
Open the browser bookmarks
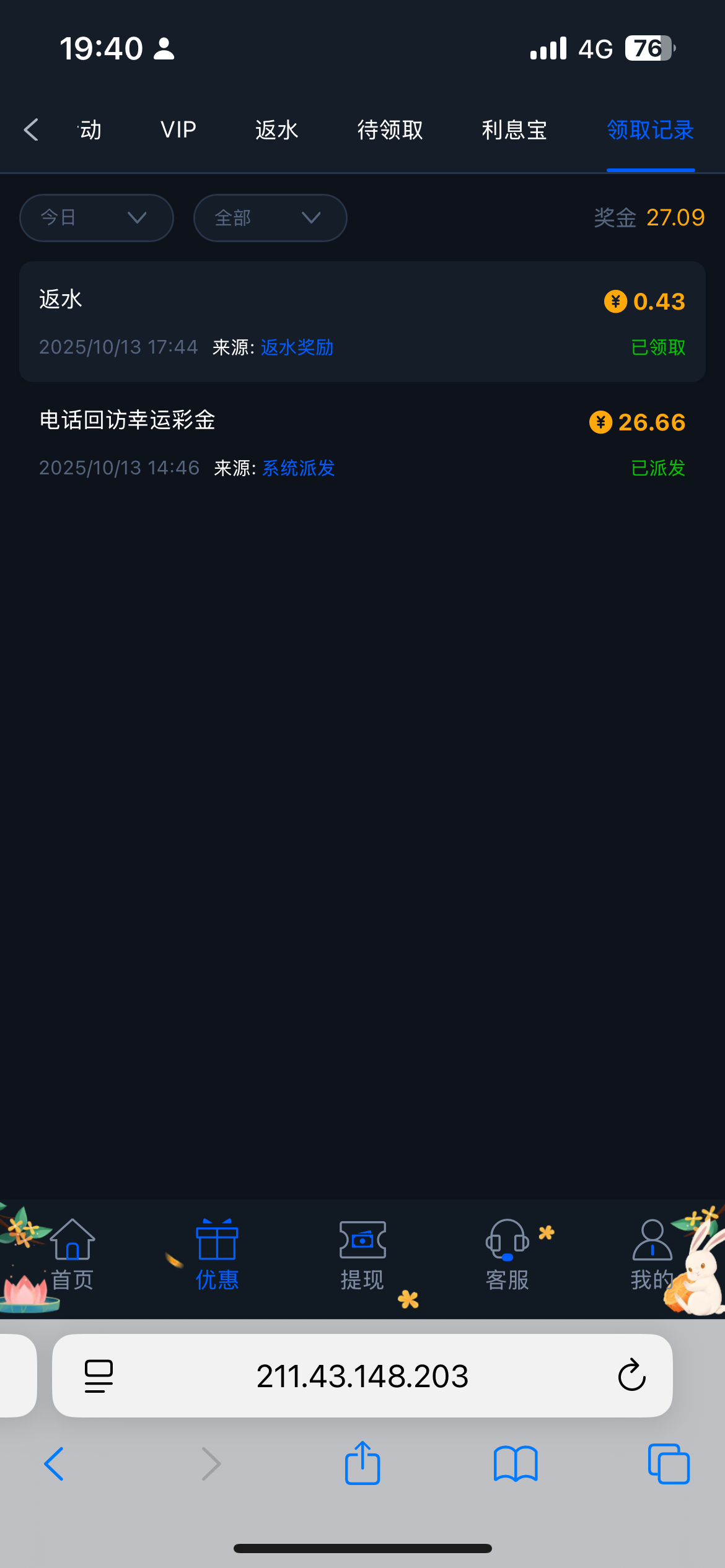coord(516,1464)
